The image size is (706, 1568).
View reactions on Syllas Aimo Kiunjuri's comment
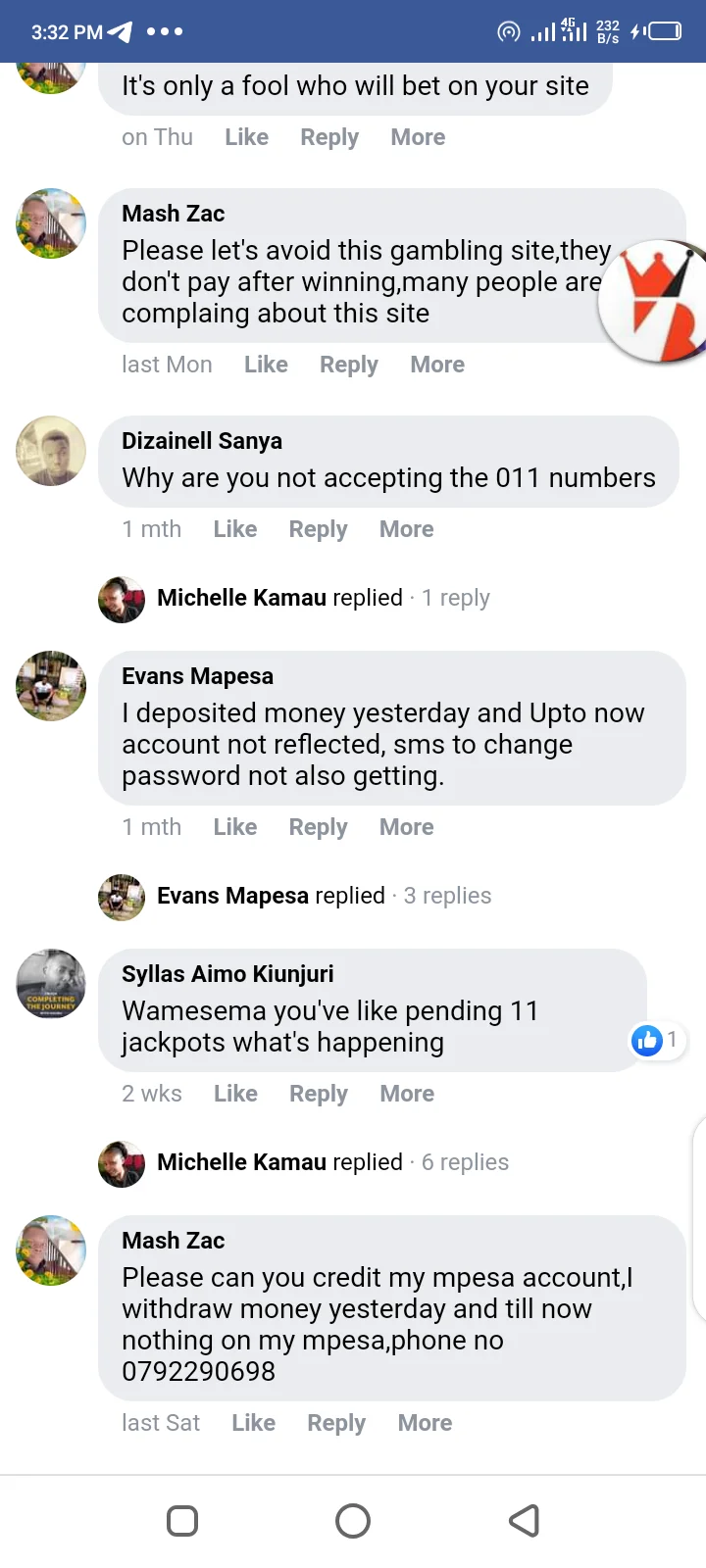[655, 1040]
